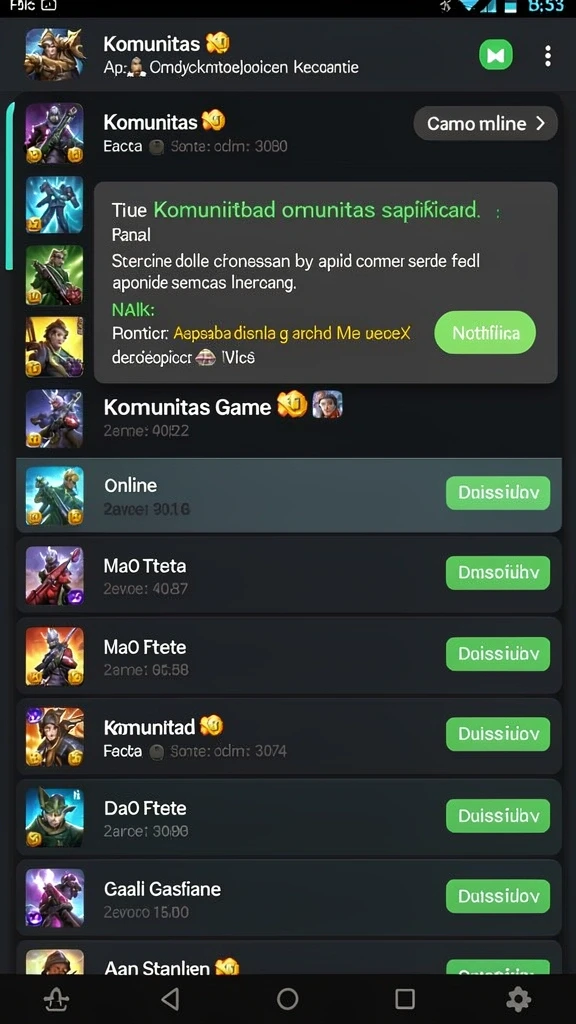The height and width of the screenshot is (1024, 576).
Task: Tap the green button beside MaO Tteta
Action: [x=498, y=573]
